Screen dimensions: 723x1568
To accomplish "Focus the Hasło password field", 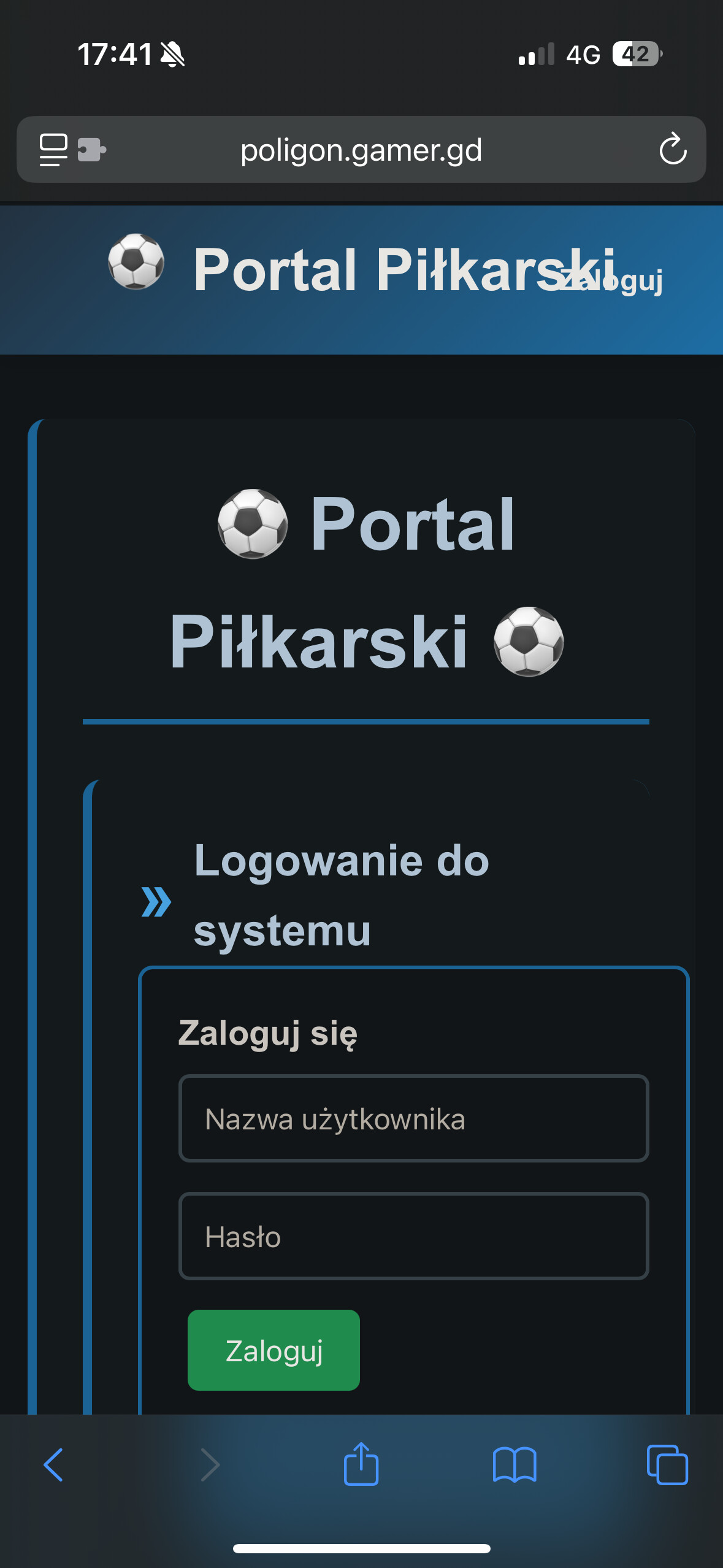I will (x=413, y=1236).
